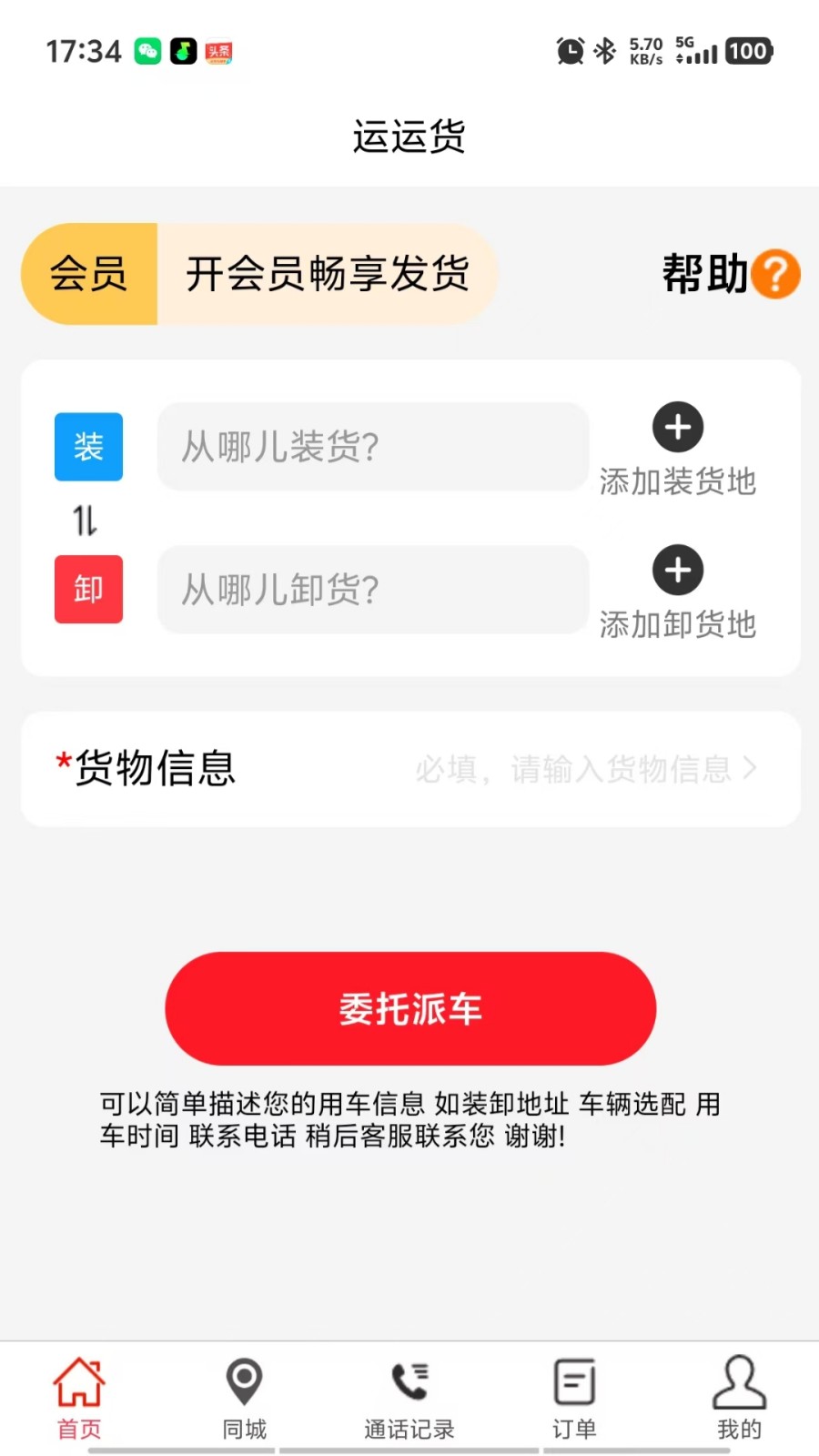
Task: Open the 货物信息 cargo info row
Action: [x=410, y=769]
